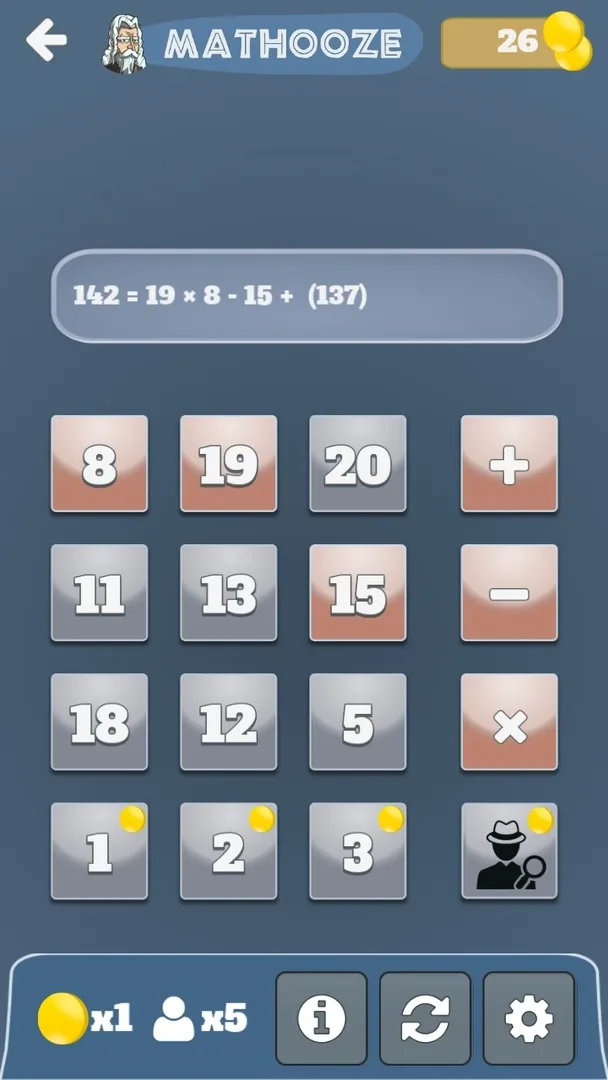Viewport: 608px width, 1080px height.
Task: Select the number 8 tile
Action: tap(99, 464)
